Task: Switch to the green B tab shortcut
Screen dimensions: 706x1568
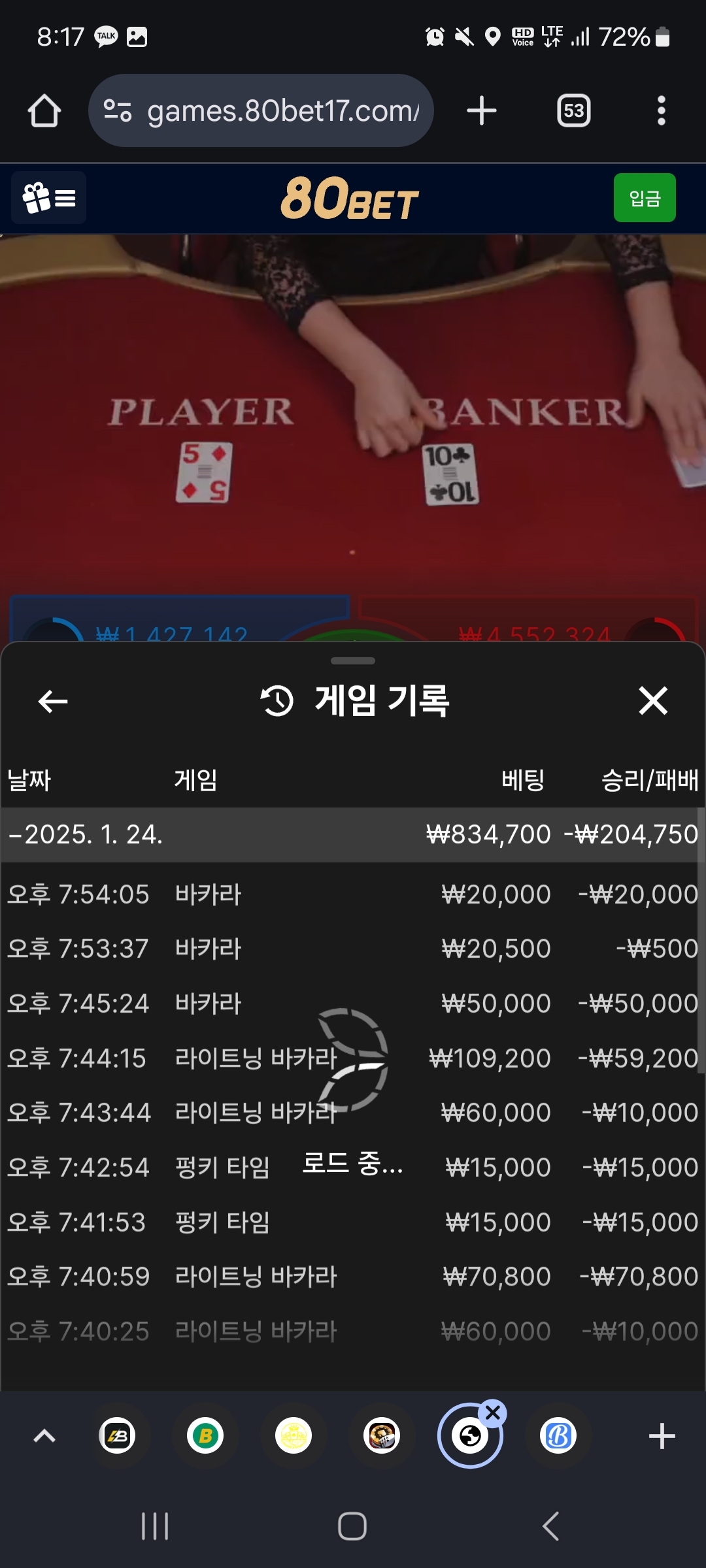Action: click(205, 1436)
